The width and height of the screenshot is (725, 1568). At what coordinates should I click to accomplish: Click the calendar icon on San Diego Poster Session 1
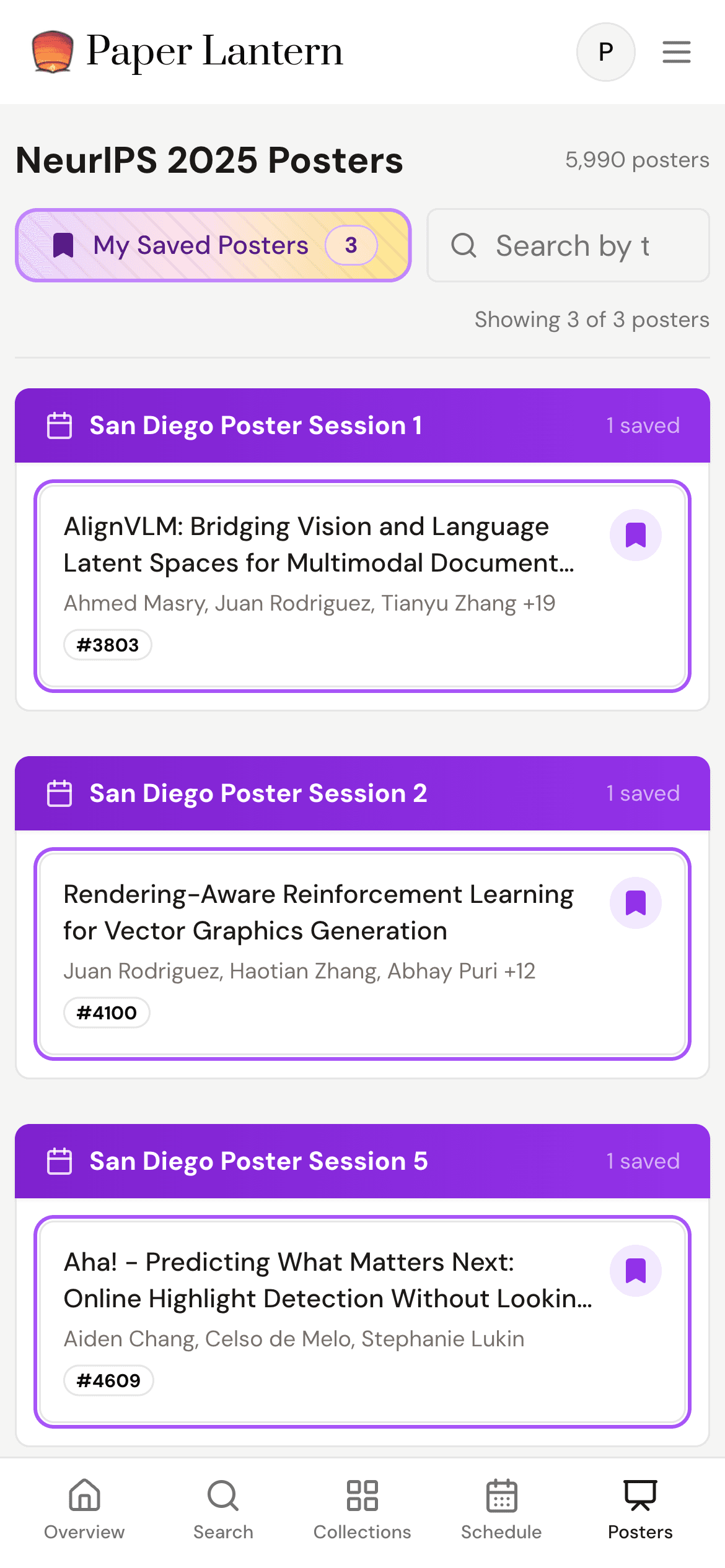[59, 425]
